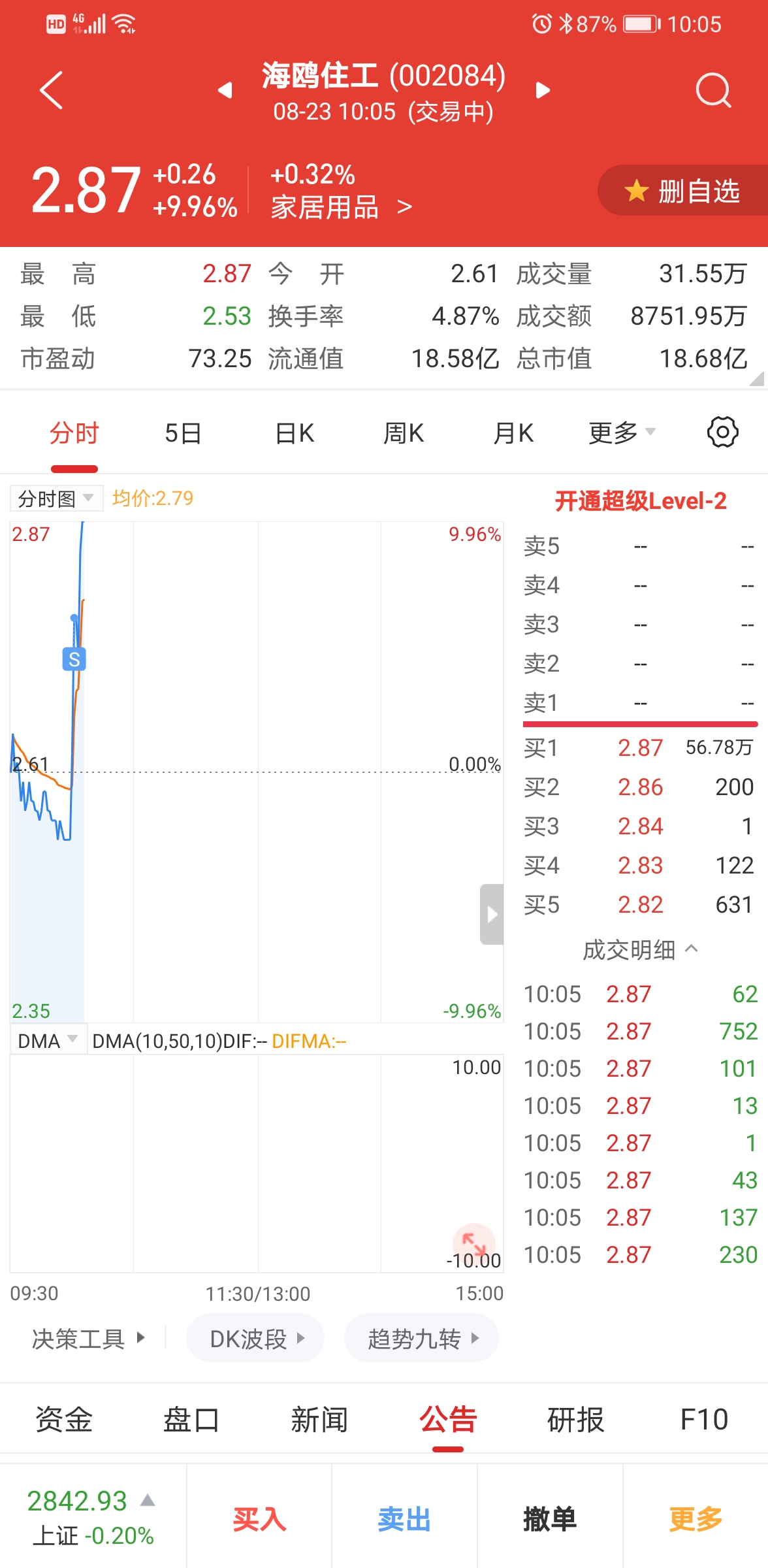Open DK波段 tool chip
The height and width of the screenshot is (1568, 768).
click(255, 1339)
